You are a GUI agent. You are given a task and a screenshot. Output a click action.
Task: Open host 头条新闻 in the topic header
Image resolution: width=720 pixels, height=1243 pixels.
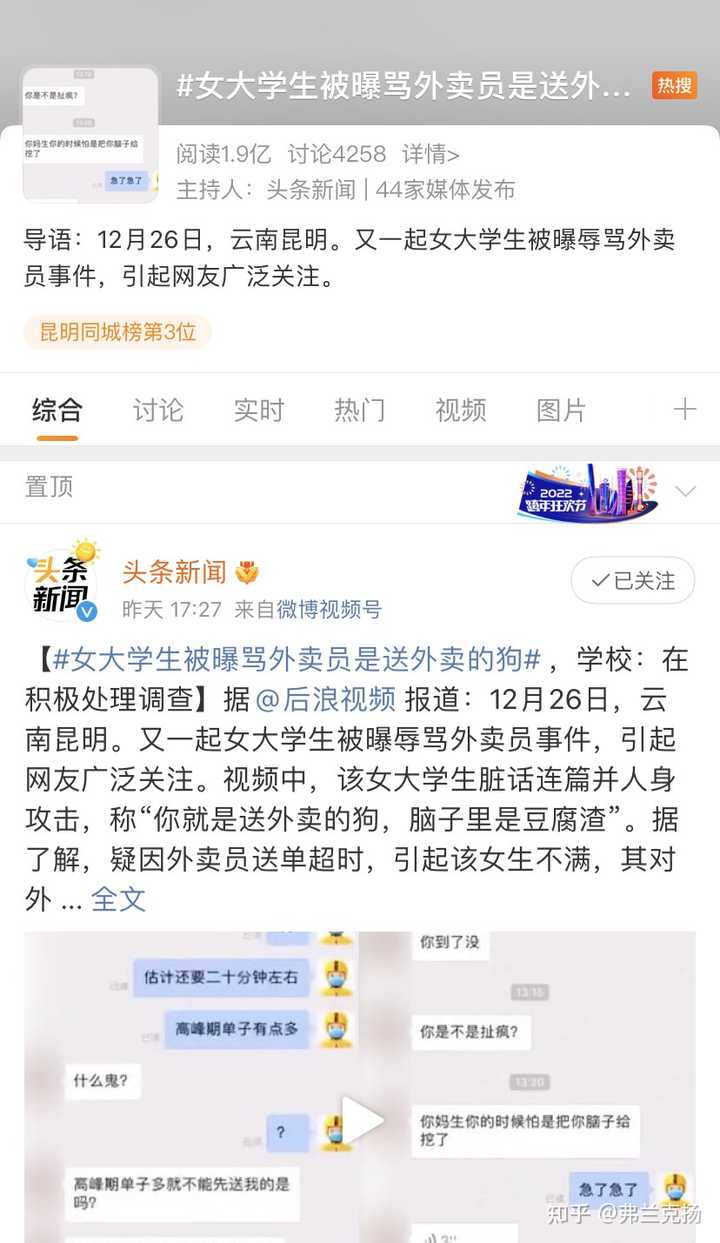[311, 189]
